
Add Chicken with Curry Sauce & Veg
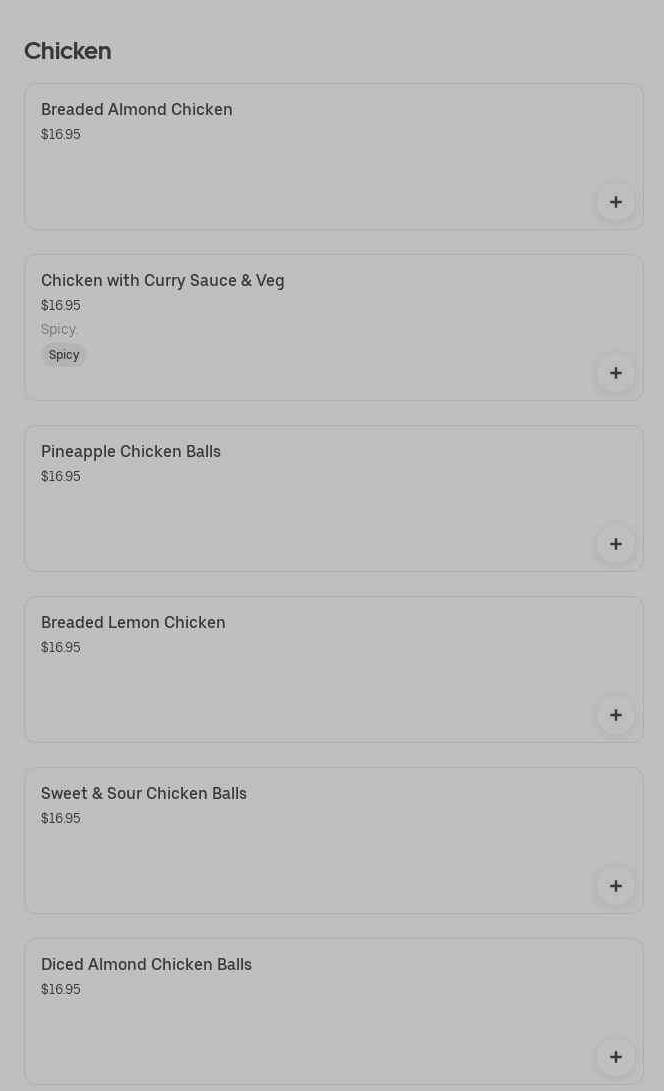pyautogui.click(x=615, y=373)
